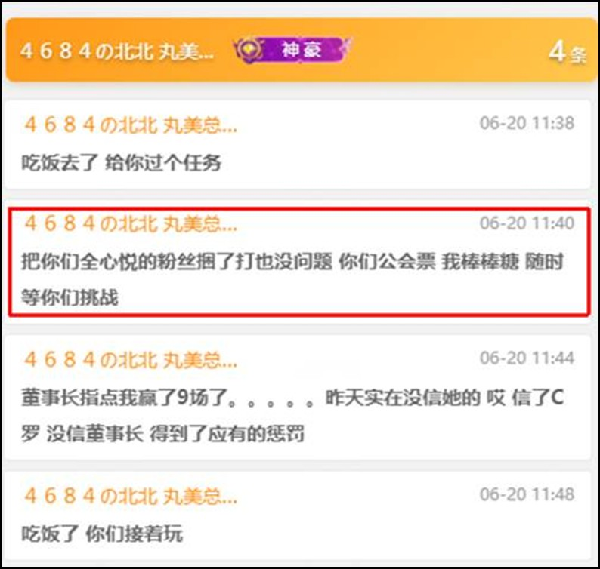
Task: Open the message '吃饭去了 给你过个任务'
Action: pos(299,145)
